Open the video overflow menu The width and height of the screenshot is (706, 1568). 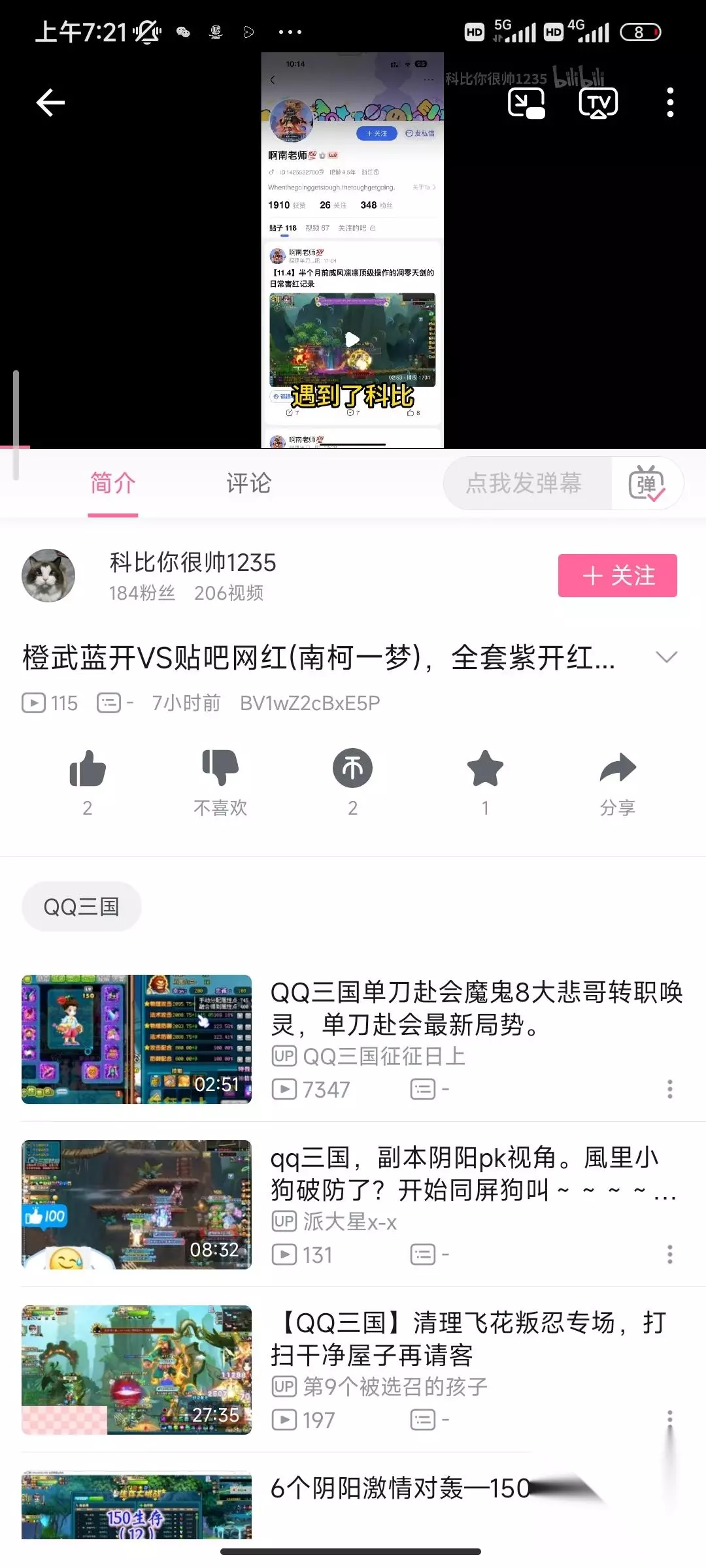point(670,103)
